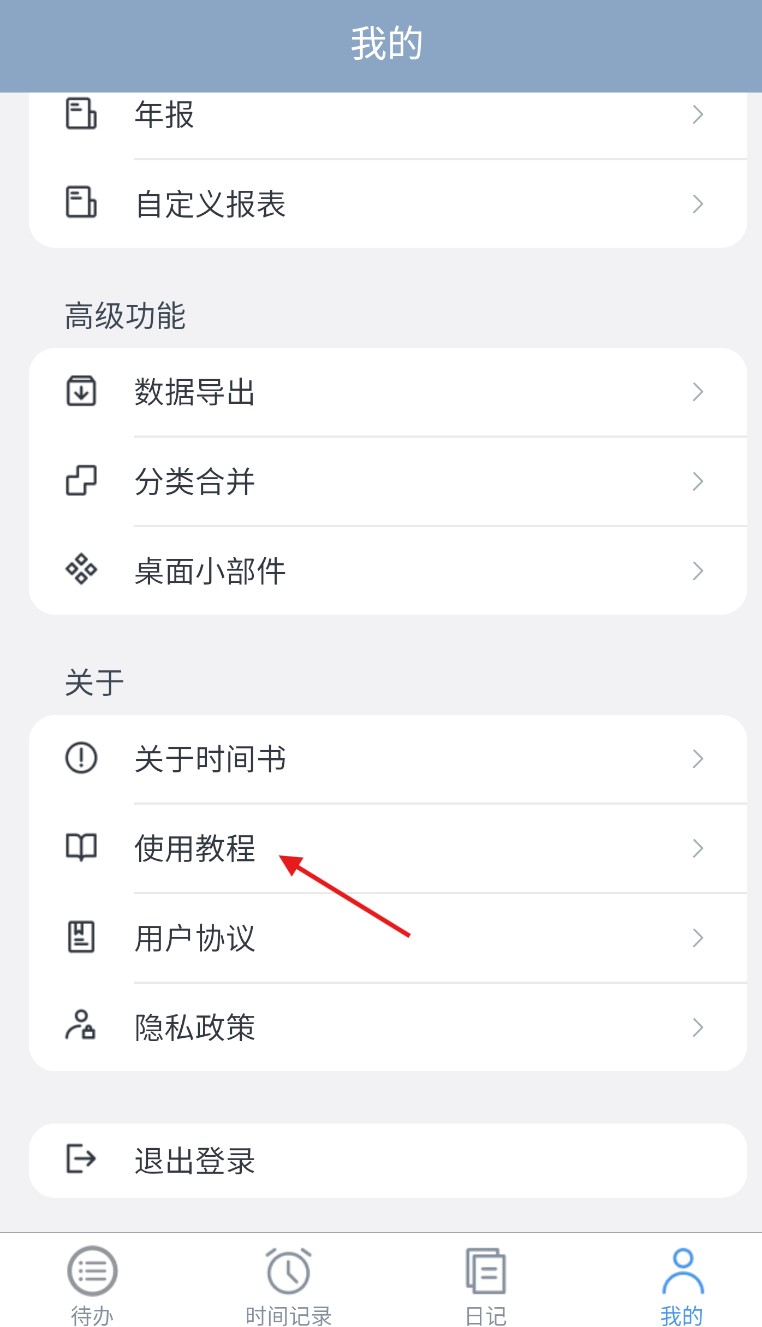The width and height of the screenshot is (762, 1327).
Task: Click the 年报 report icon
Action: [x=81, y=114]
